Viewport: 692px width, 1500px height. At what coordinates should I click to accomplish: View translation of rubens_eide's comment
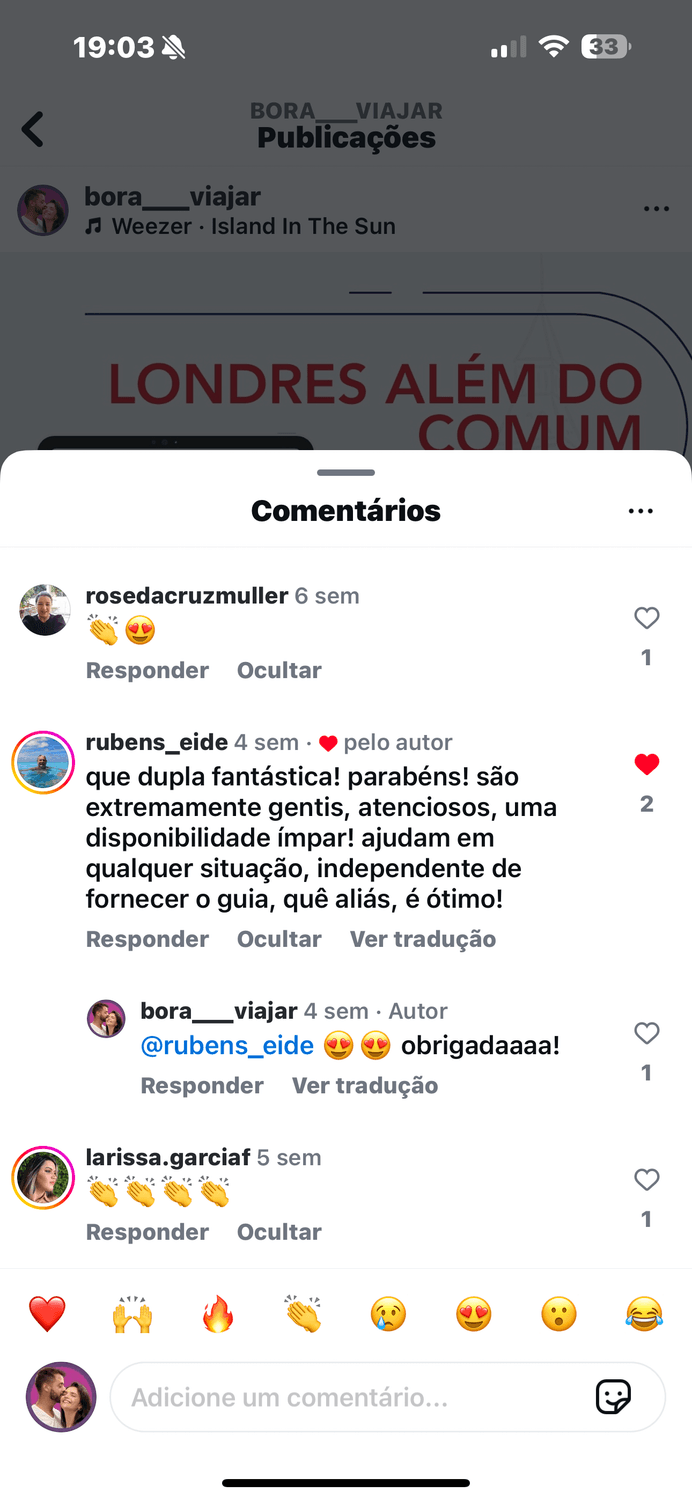click(422, 939)
